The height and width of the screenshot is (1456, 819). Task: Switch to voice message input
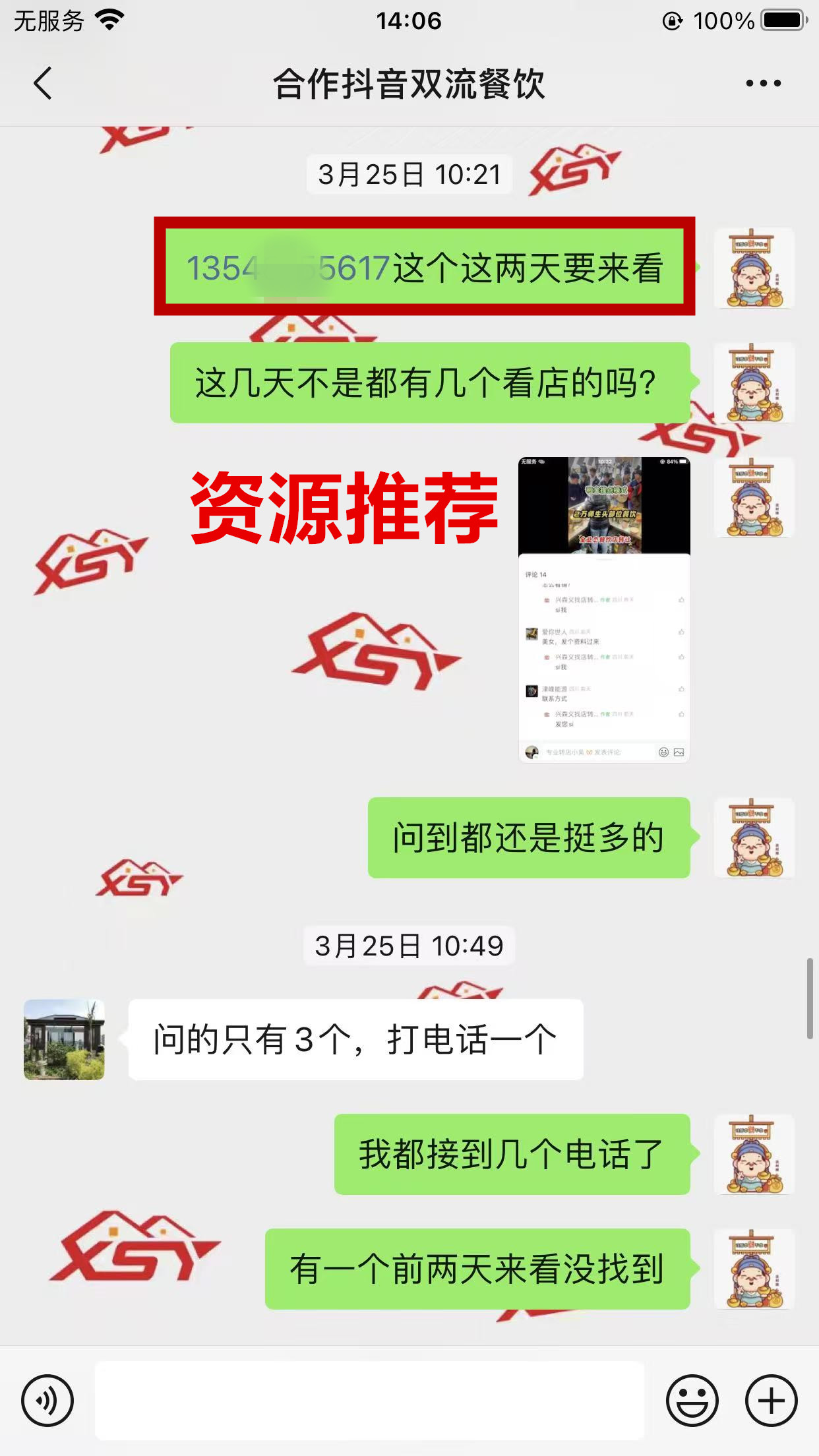pyautogui.click(x=47, y=1400)
